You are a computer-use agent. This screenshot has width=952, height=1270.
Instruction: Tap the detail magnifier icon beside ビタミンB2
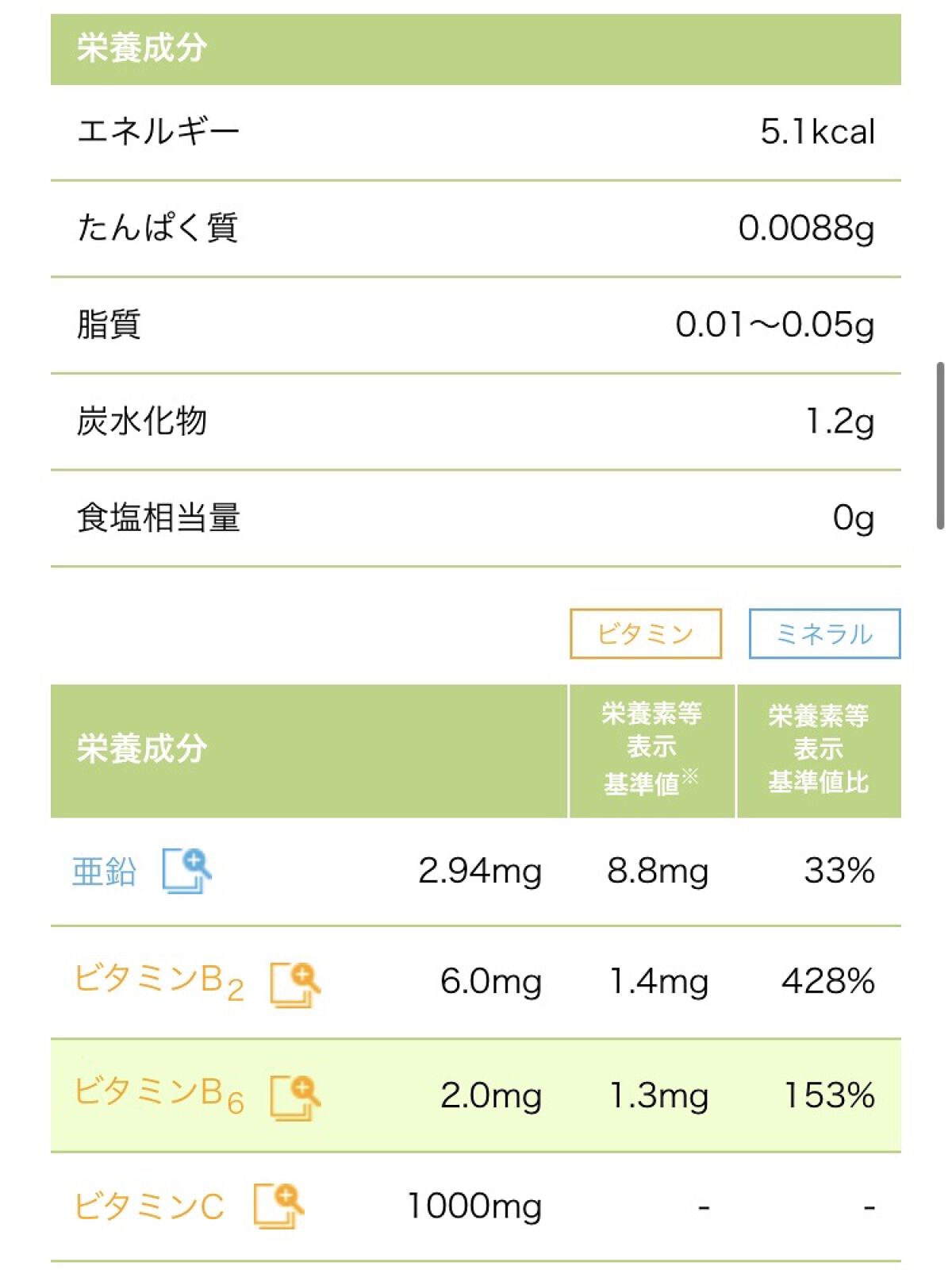coord(295,984)
